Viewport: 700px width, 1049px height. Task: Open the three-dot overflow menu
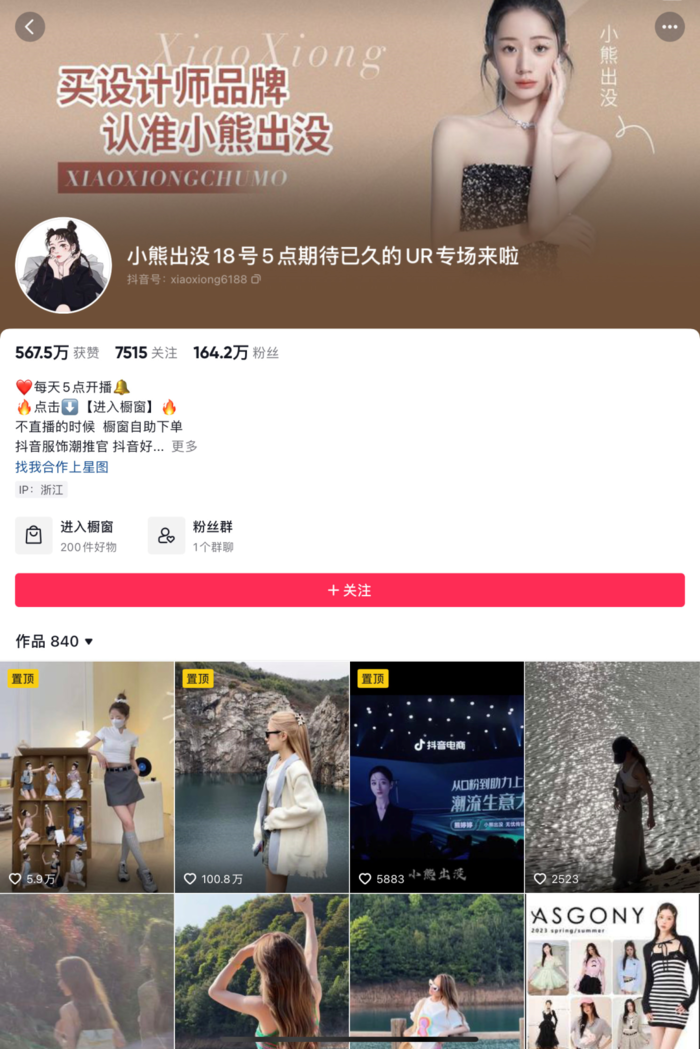(669, 27)
